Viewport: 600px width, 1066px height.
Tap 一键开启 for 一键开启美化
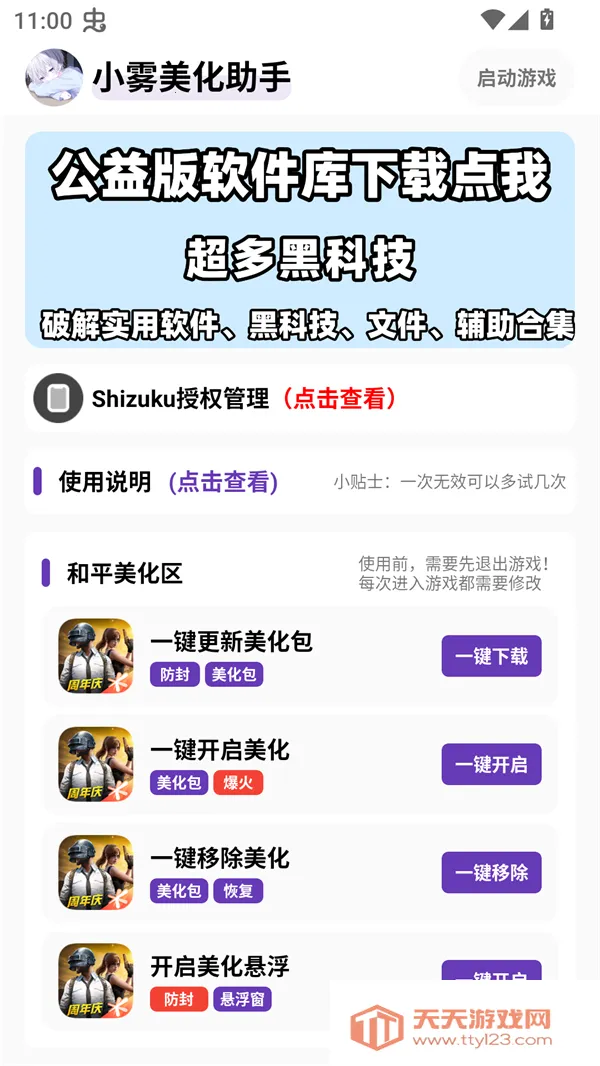tap(491, 764)
